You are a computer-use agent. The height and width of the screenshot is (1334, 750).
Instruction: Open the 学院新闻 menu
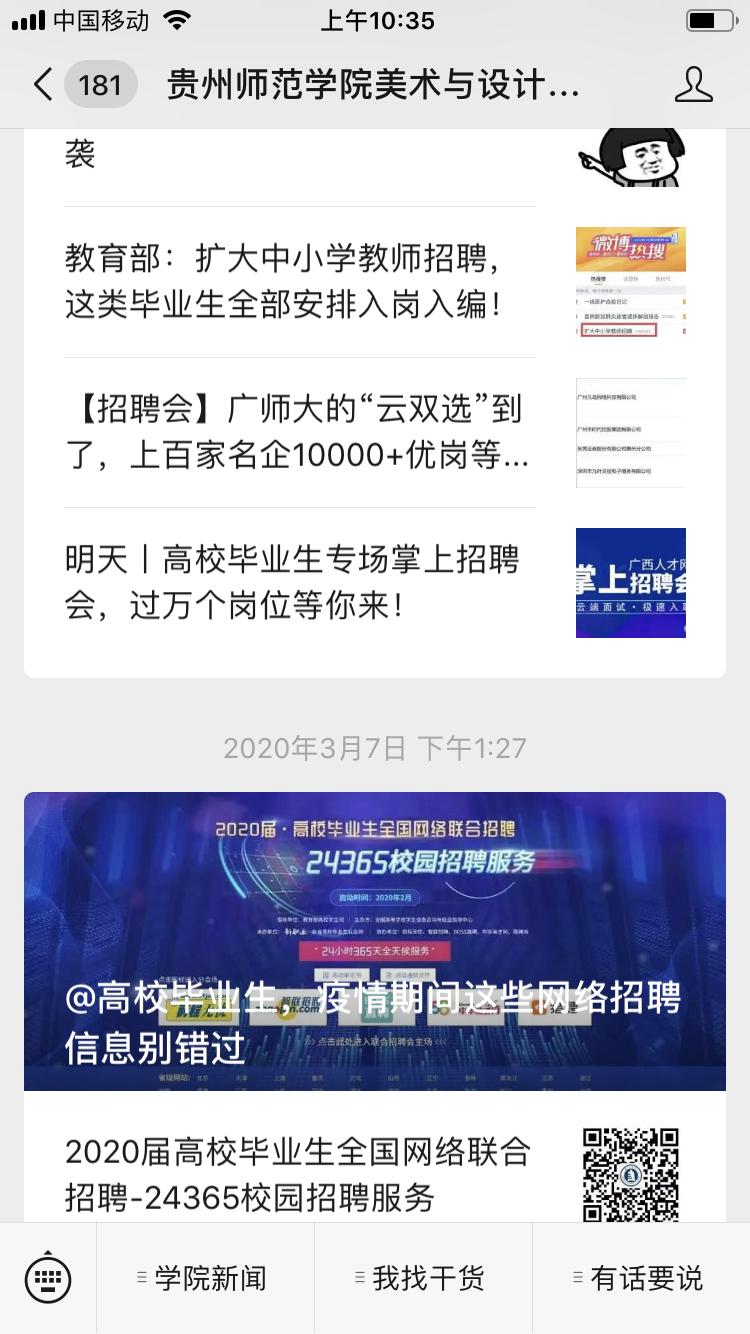205,1278
